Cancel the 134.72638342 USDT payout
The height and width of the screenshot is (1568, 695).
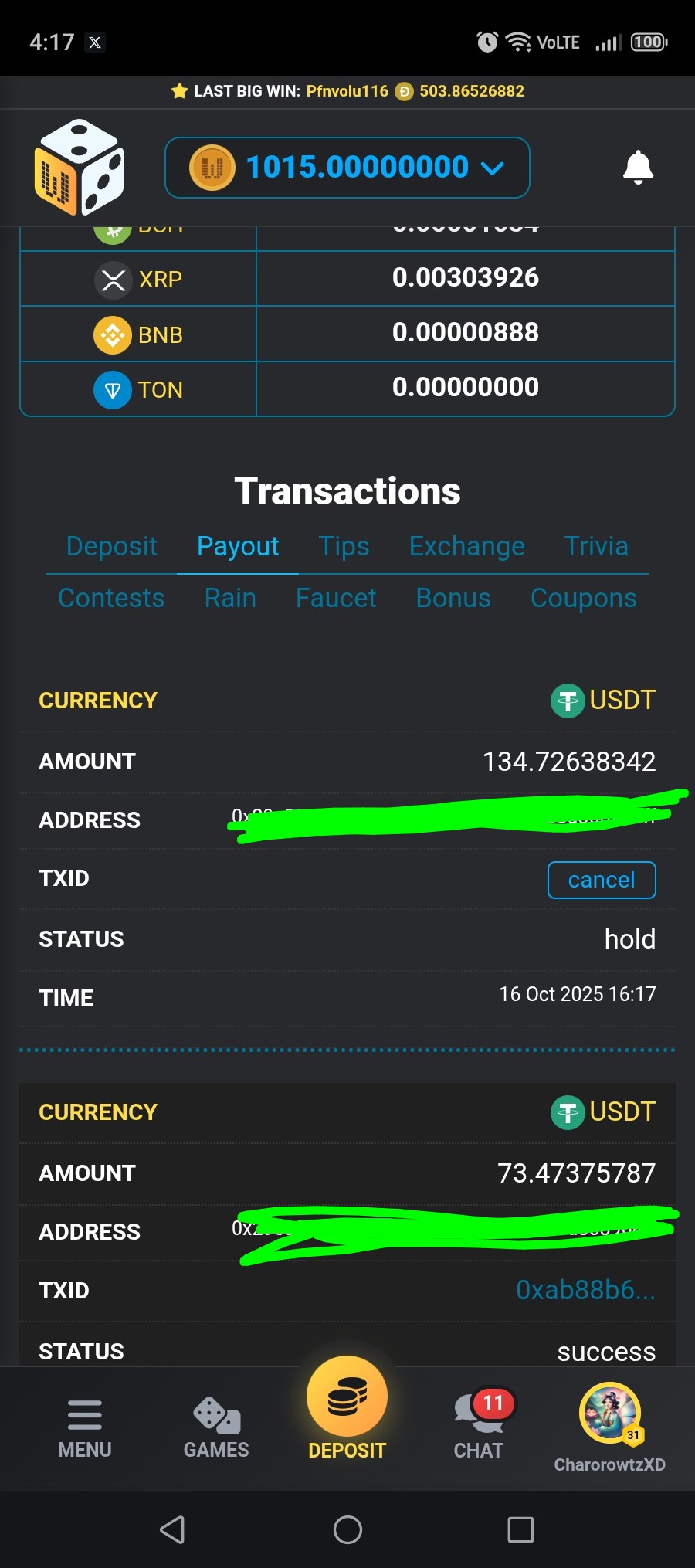(602, 880)
